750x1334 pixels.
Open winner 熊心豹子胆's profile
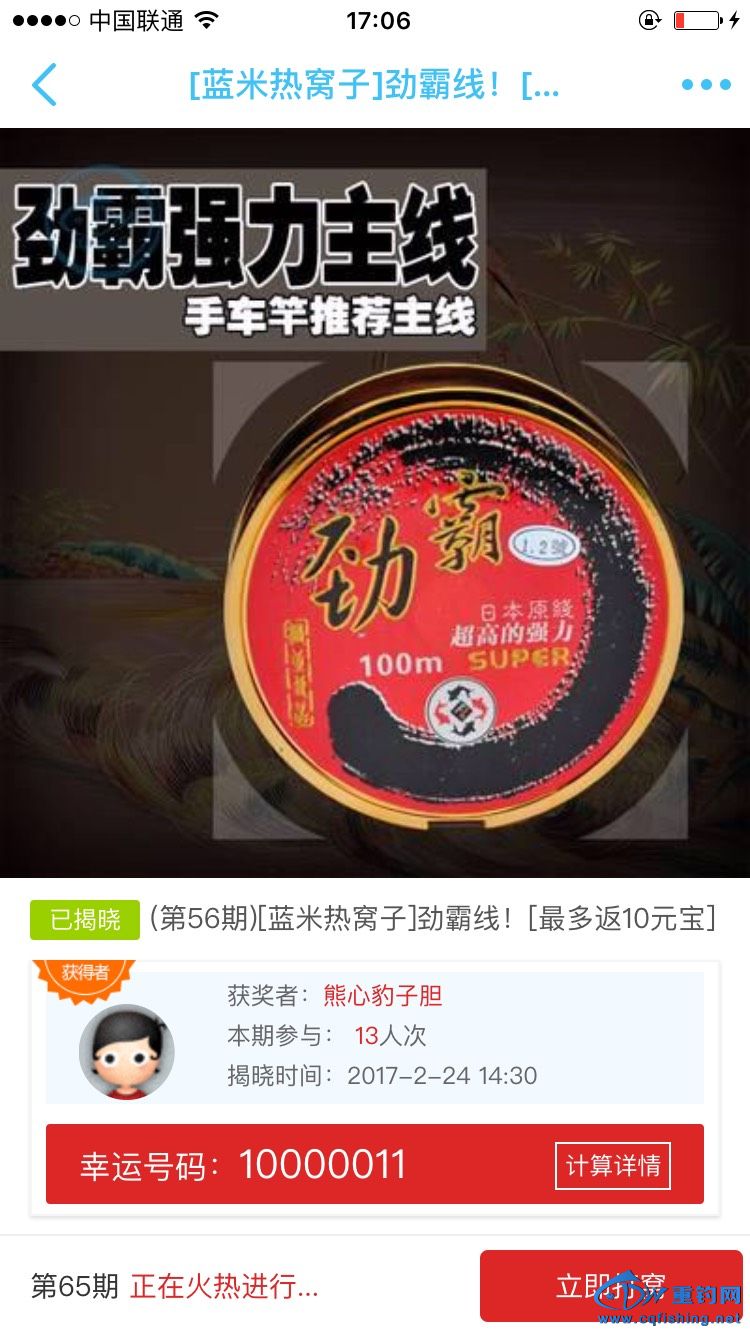pyautogui.click(x=382, y=996)
